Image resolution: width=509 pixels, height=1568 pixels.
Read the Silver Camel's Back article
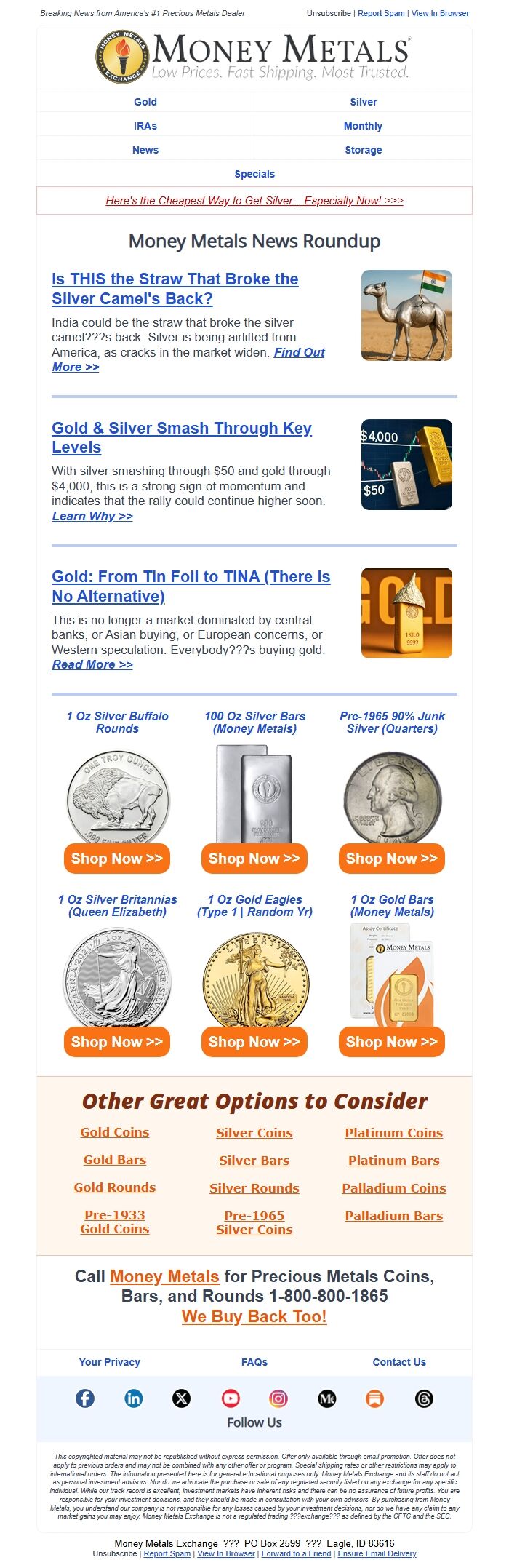175,289
